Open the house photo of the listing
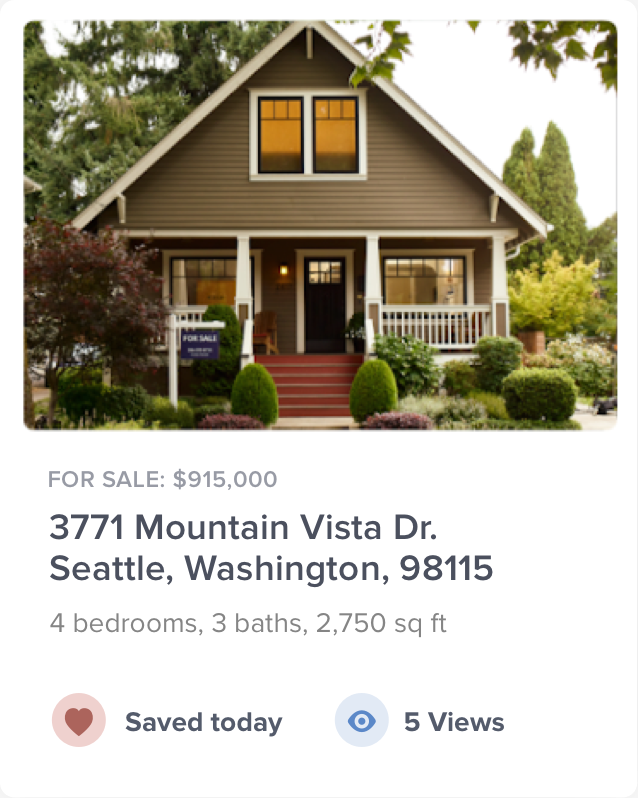Image resolution: width=638 pixels, height=798 pixels. tap(320, 225)
